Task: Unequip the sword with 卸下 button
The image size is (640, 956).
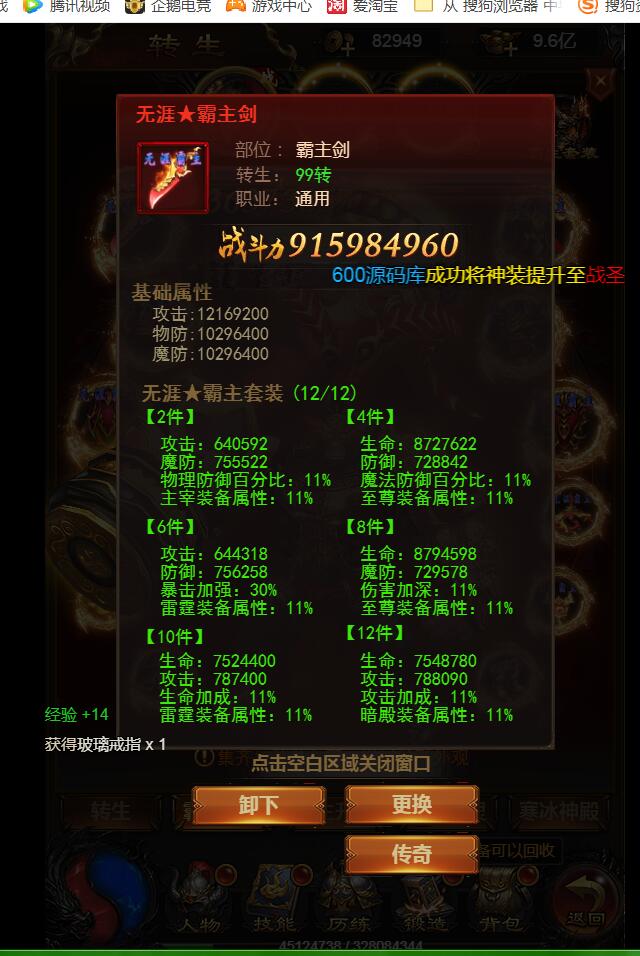Action: (x=258, y=805)
